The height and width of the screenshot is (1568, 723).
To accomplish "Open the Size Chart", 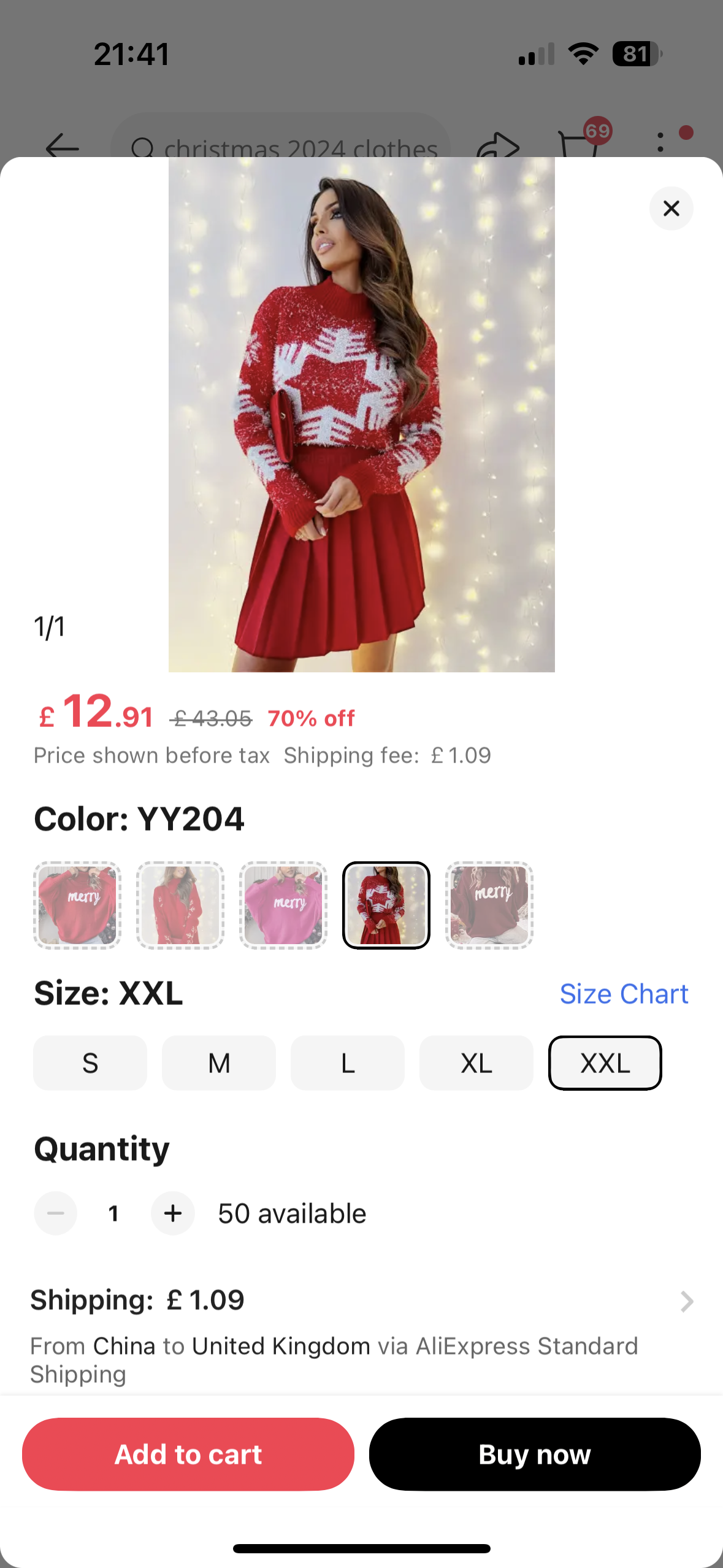I will pyautogui.click(x=624, y=994).
